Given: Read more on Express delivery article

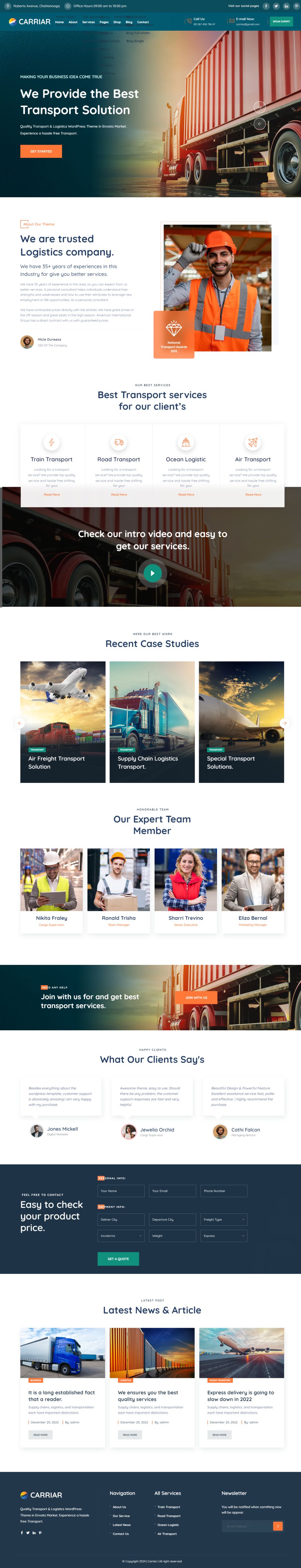Looking at the screenshot, I should pos(219,1434).
